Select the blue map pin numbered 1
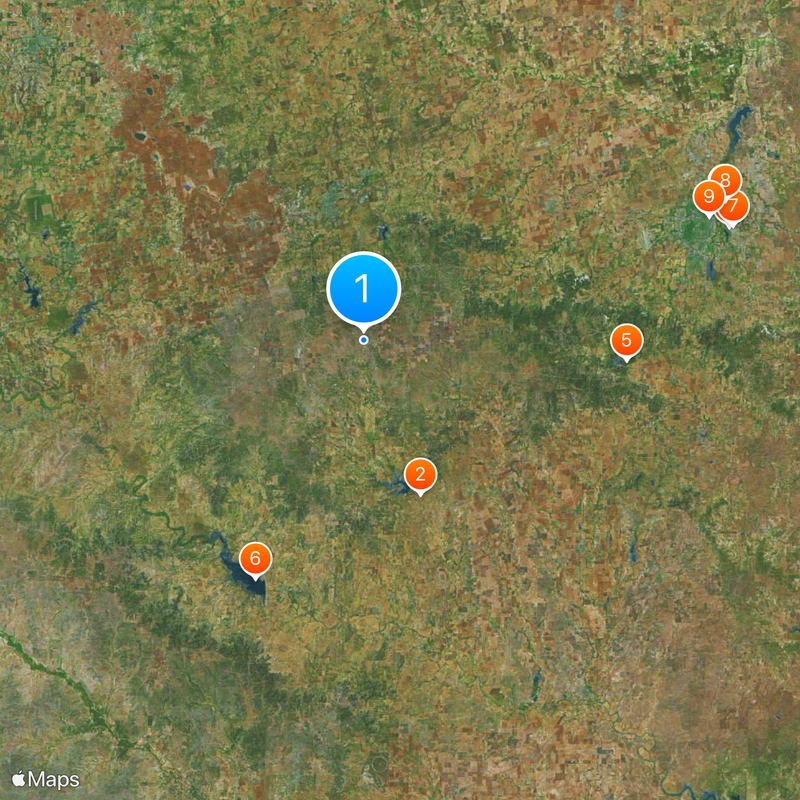Screen dimensions: 800x800 point(363,289)
